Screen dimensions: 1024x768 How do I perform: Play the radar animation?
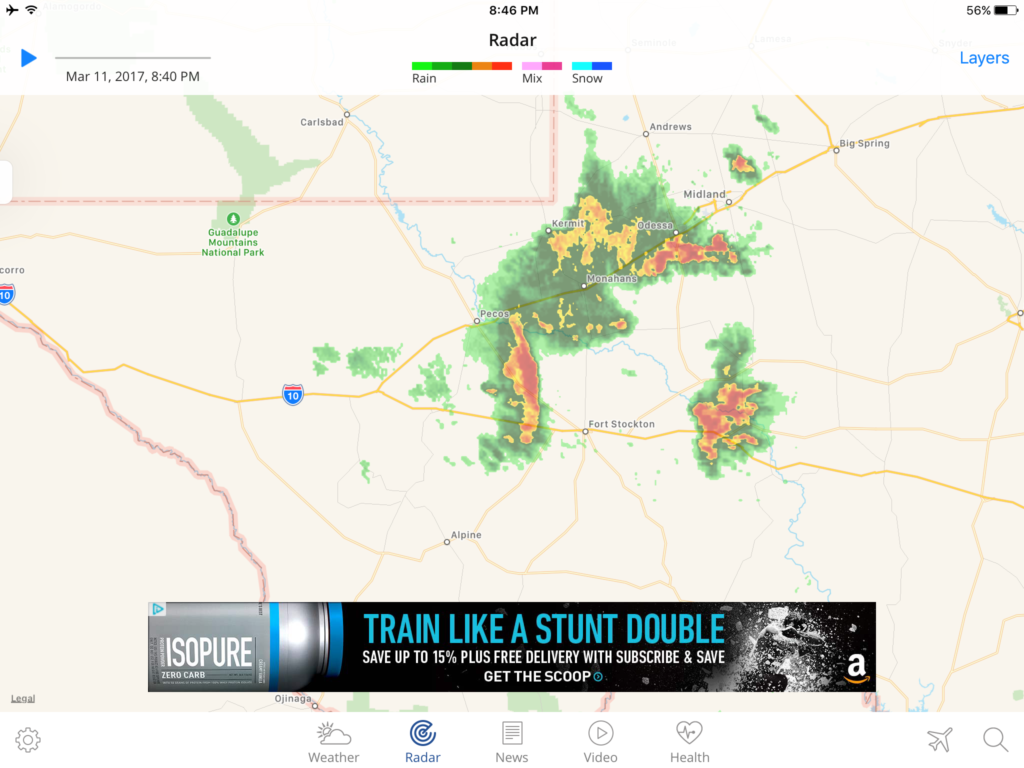click(29, 58)
